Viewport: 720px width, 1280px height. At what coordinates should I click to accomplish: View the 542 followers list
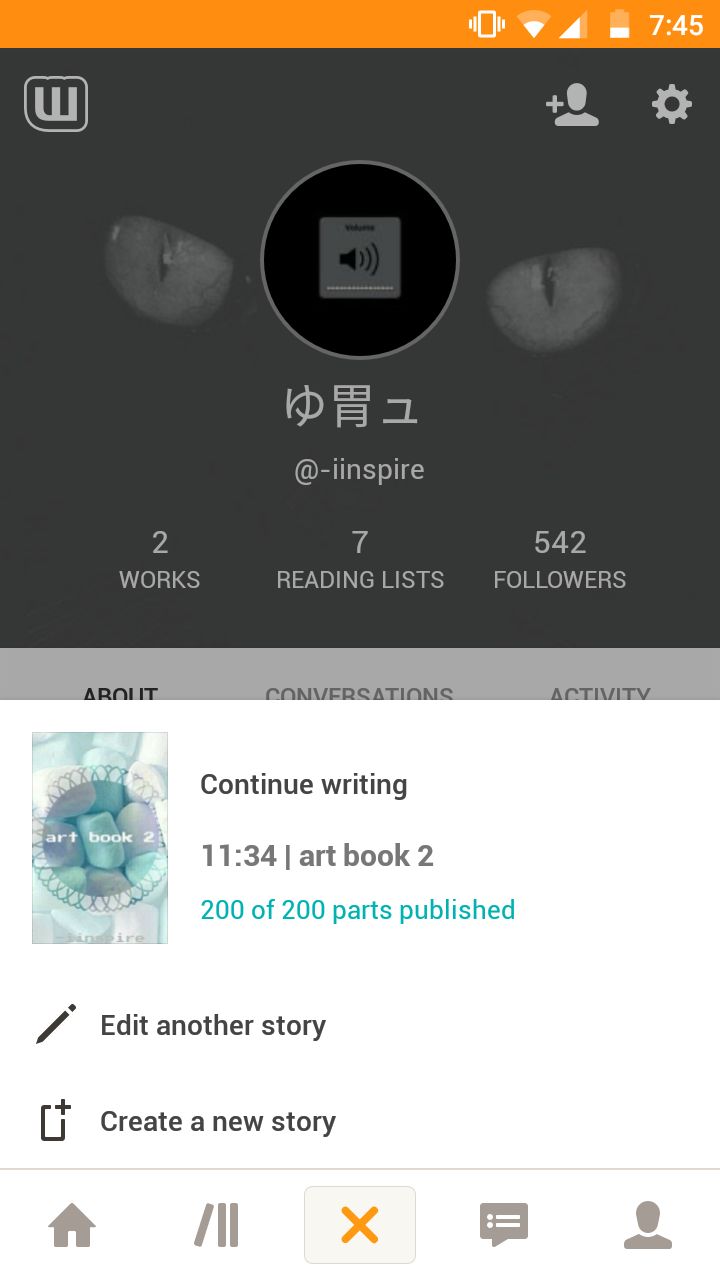pos(559,559)
